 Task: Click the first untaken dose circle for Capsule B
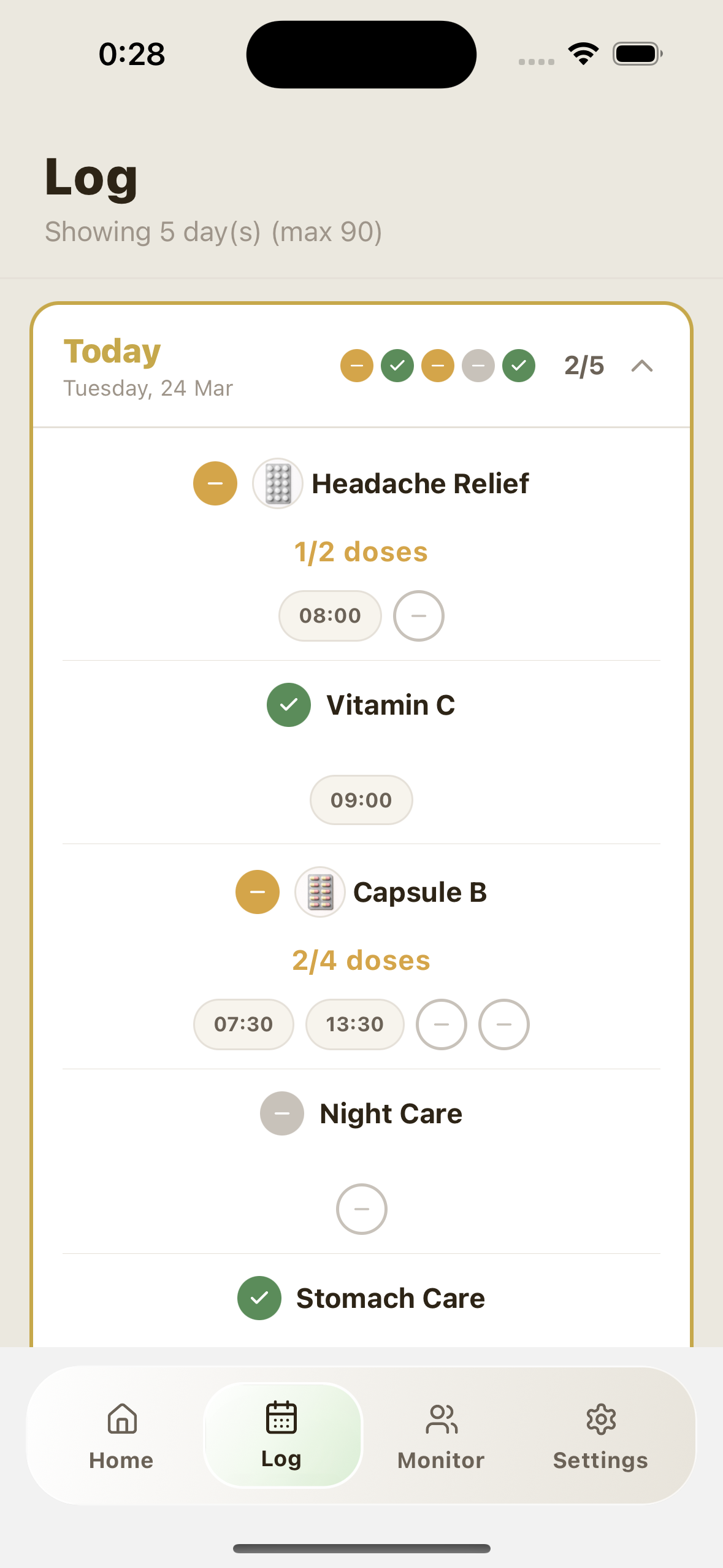coord(441,1024)
